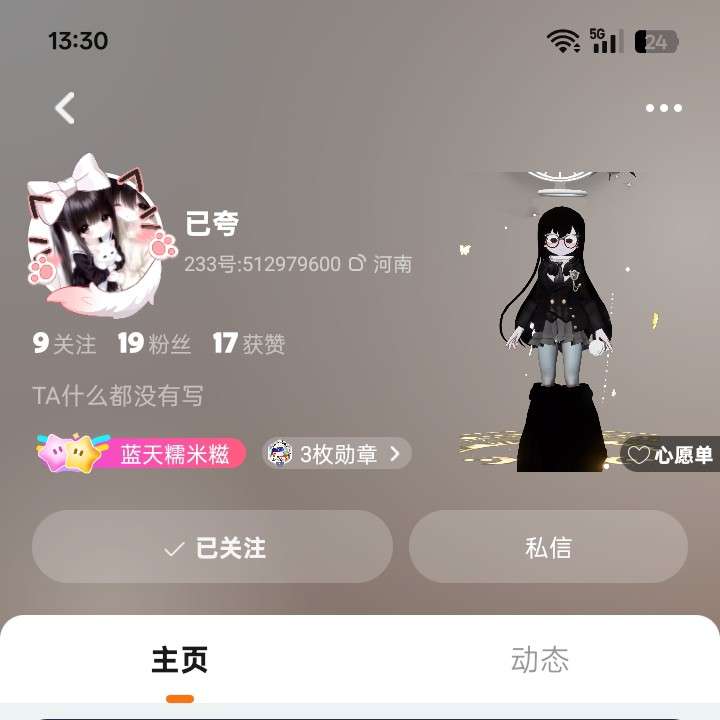Image resolution: width=720 pixels, height=720 pixels.
Task: Open the 心愿单 wishlist
Action: point(670,455)
